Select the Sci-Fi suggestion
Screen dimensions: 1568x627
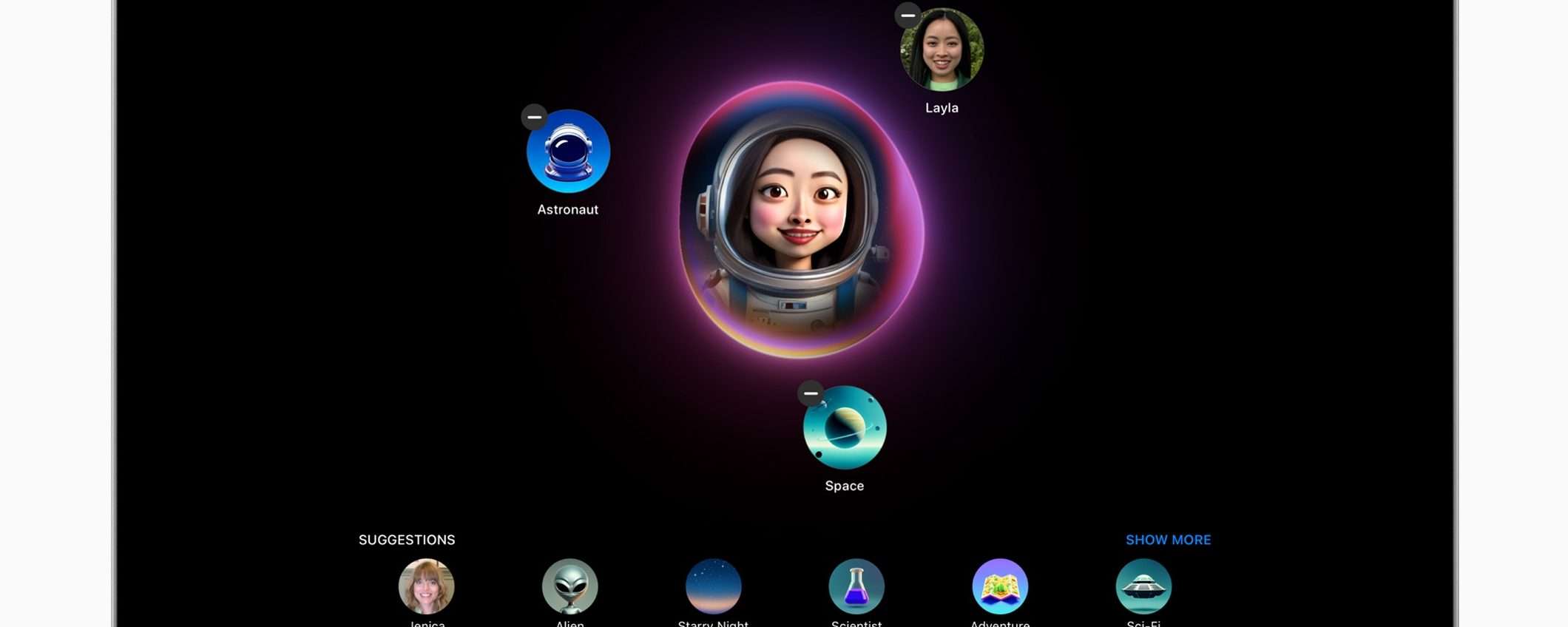(1143, 586)
